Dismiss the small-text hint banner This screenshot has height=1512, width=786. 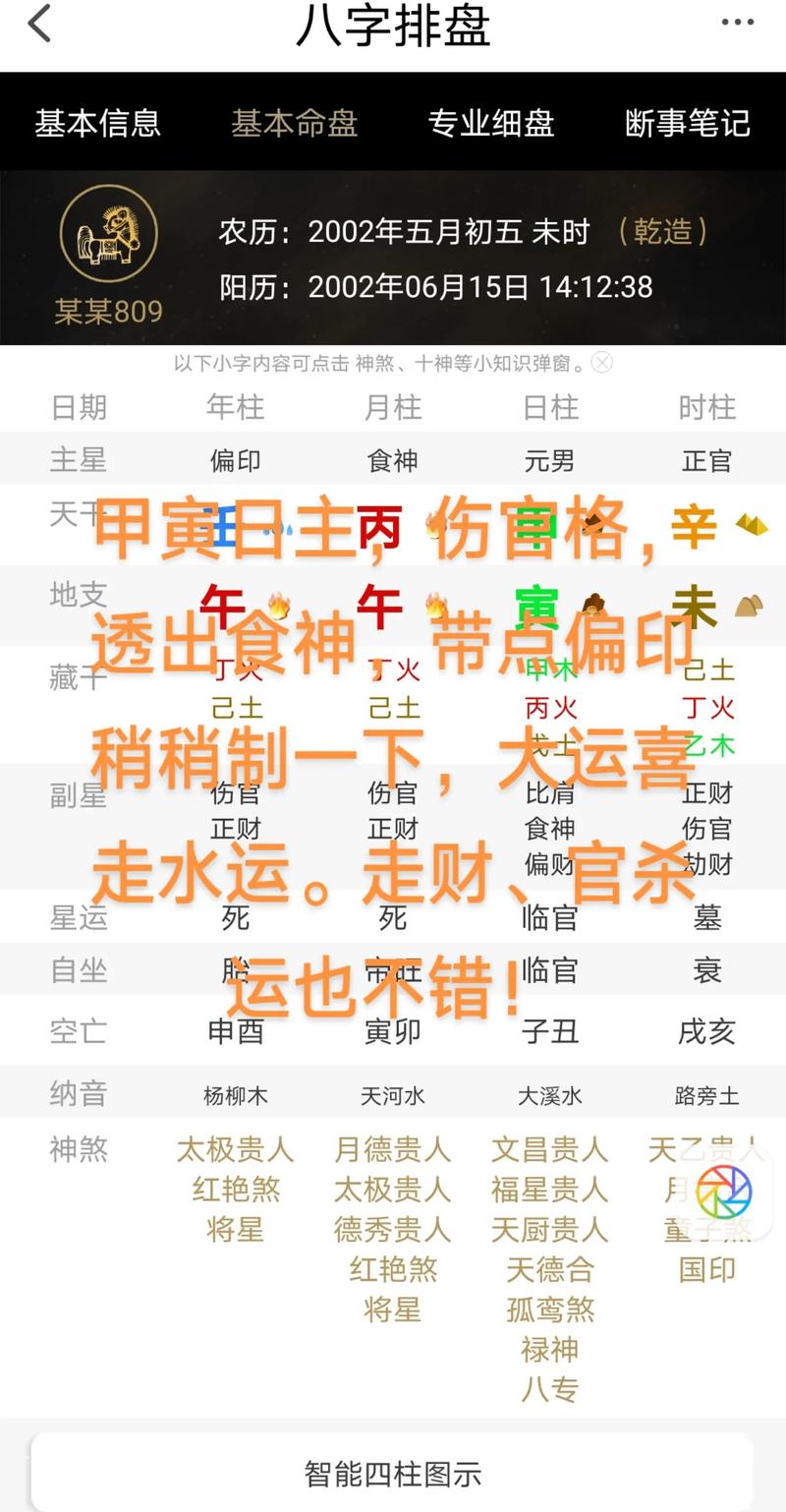point(602,363)
